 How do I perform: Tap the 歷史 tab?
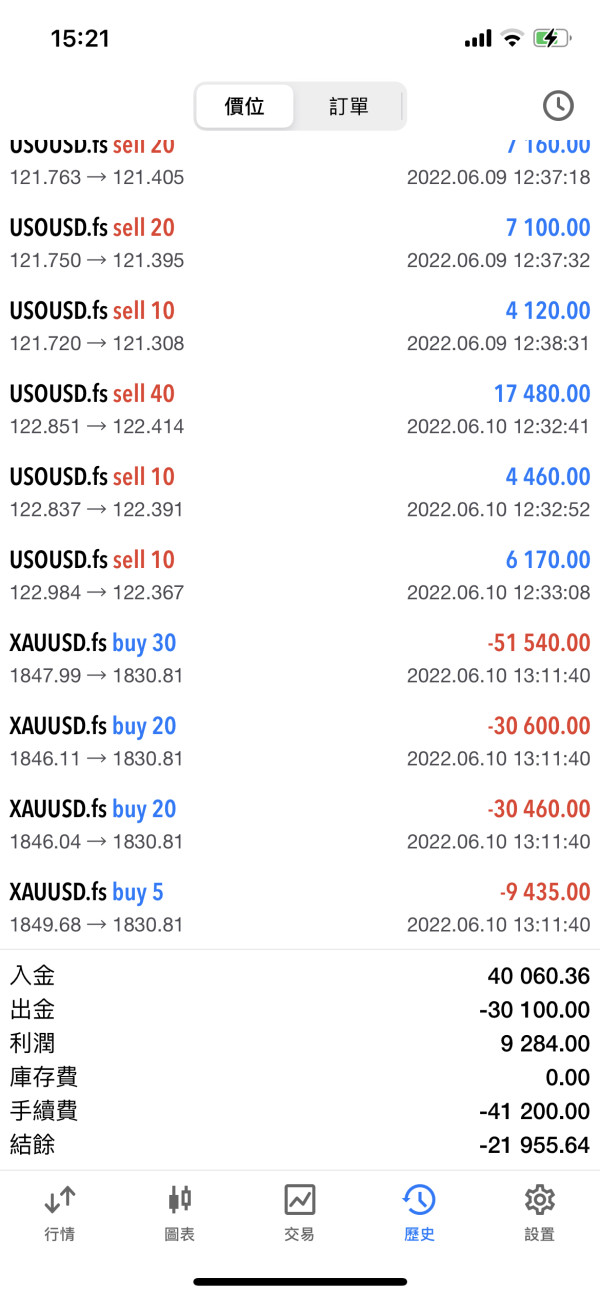(x=419, y=1212)
